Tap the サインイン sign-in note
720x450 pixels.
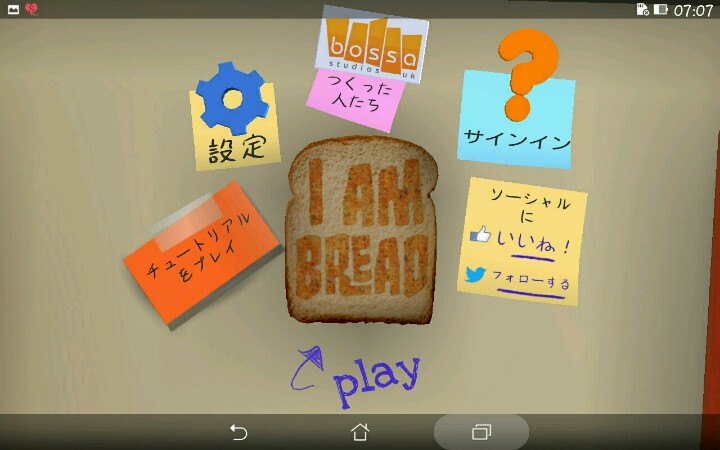point(517,118)
